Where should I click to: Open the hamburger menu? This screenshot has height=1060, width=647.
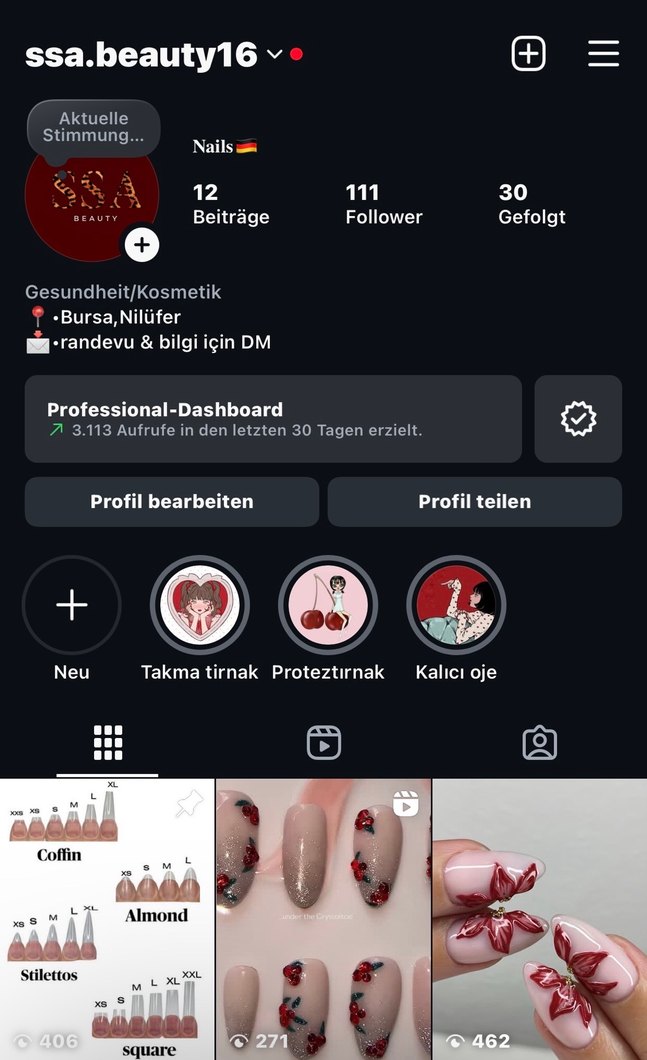pyautogui.click(x=603, y=54)
